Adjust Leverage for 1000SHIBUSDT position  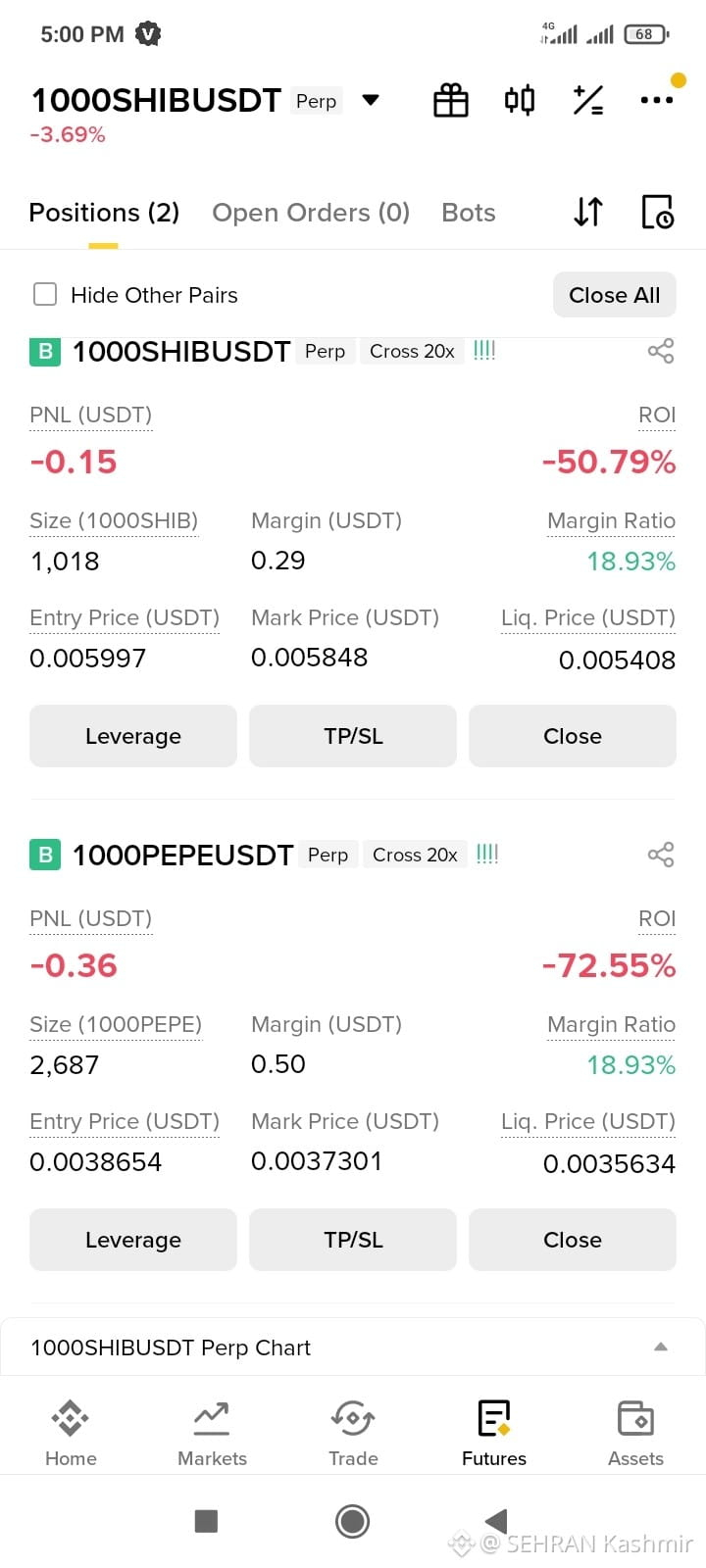coord(133,736)
